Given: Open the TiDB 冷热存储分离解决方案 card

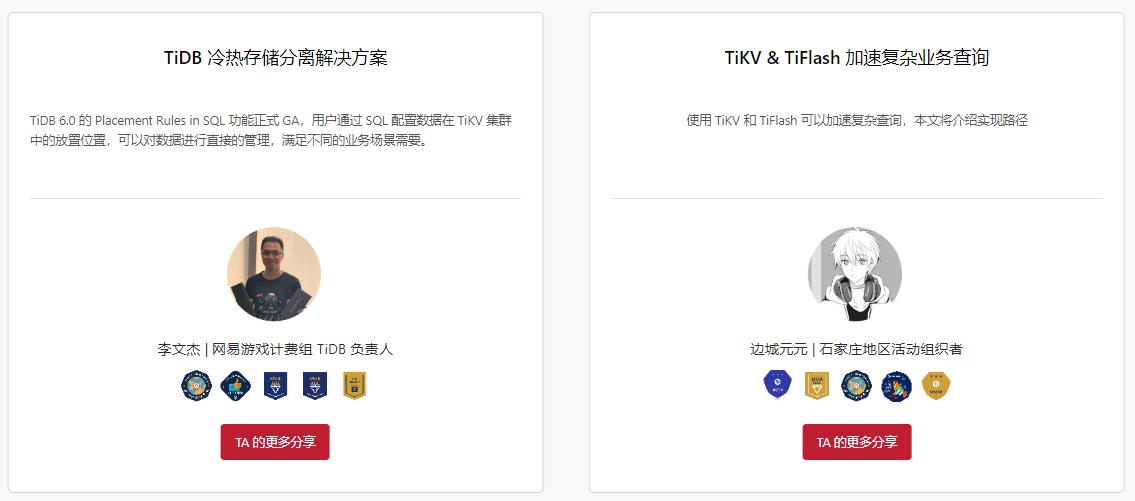Looking at the screenshot, I should click(275, 58).
